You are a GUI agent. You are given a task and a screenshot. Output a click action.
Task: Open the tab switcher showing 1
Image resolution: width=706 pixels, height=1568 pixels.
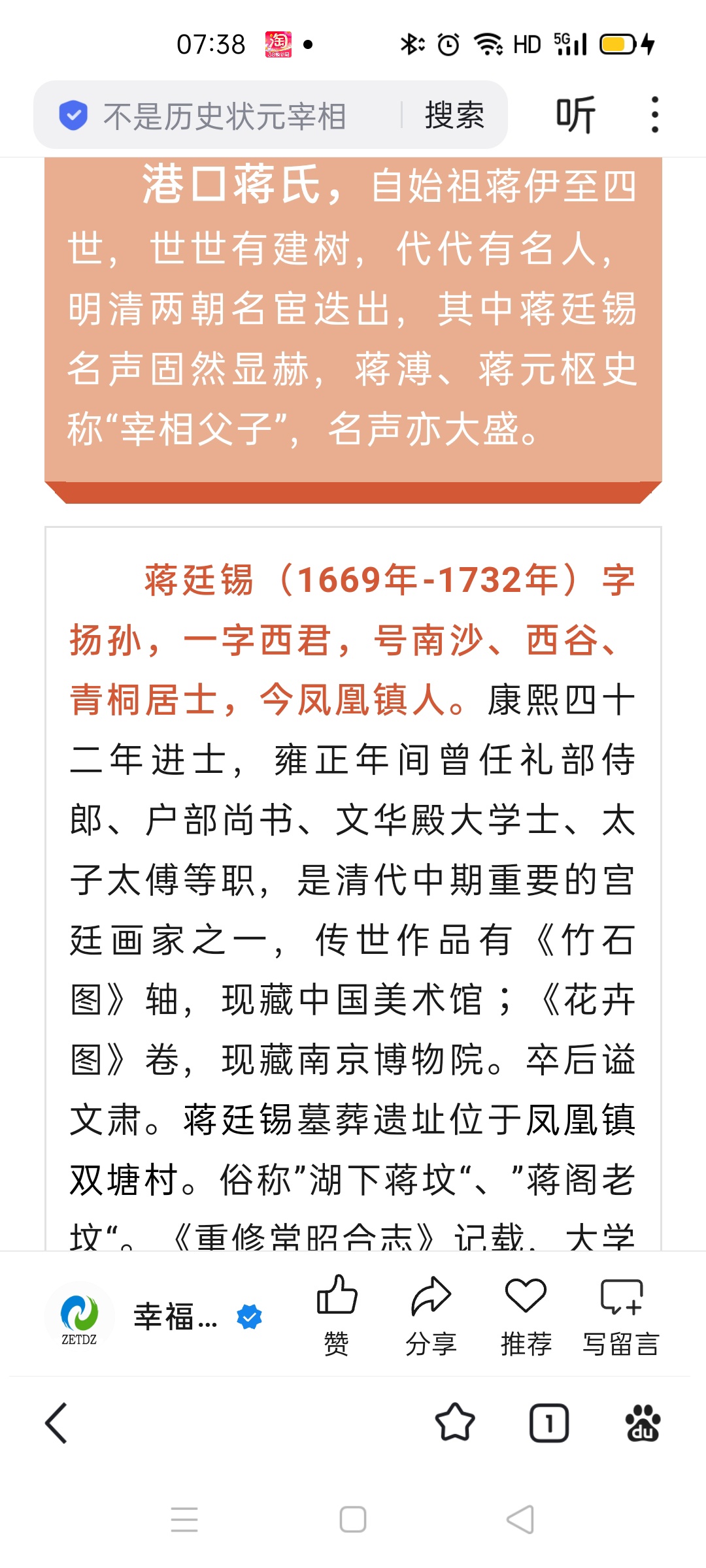click(x=548, y=1423)
